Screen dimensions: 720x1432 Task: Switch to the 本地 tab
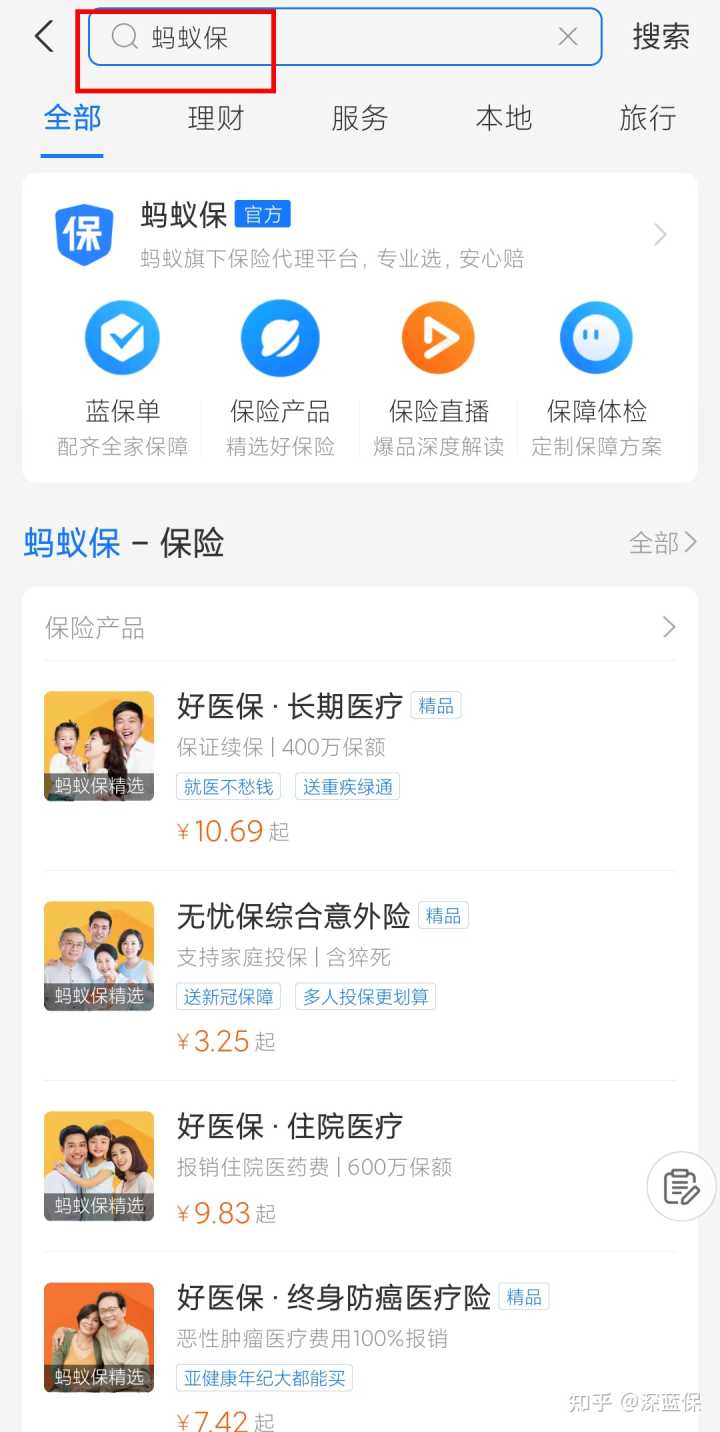pyautogui.click(x=504, y=118)
